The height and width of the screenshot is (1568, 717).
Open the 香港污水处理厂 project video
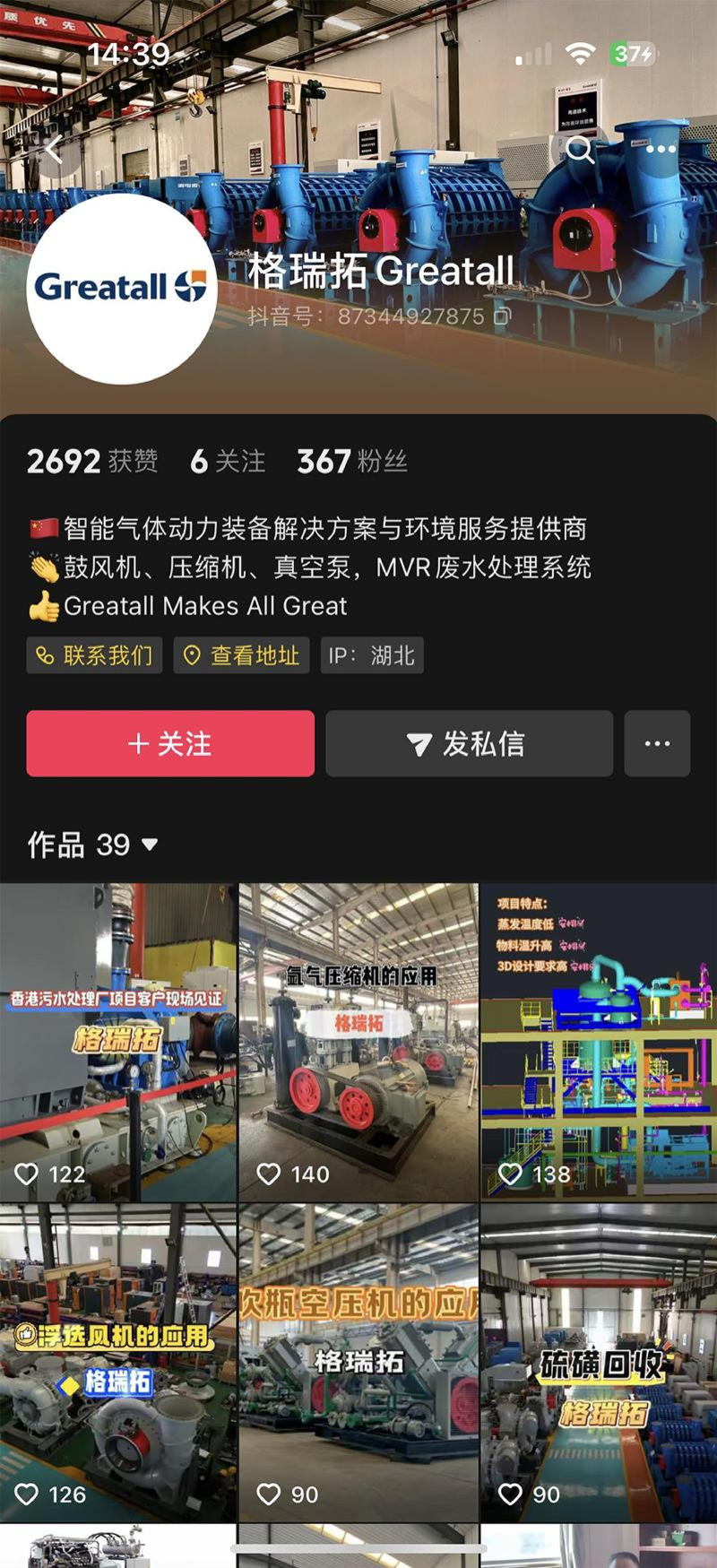click(118, 1042)
